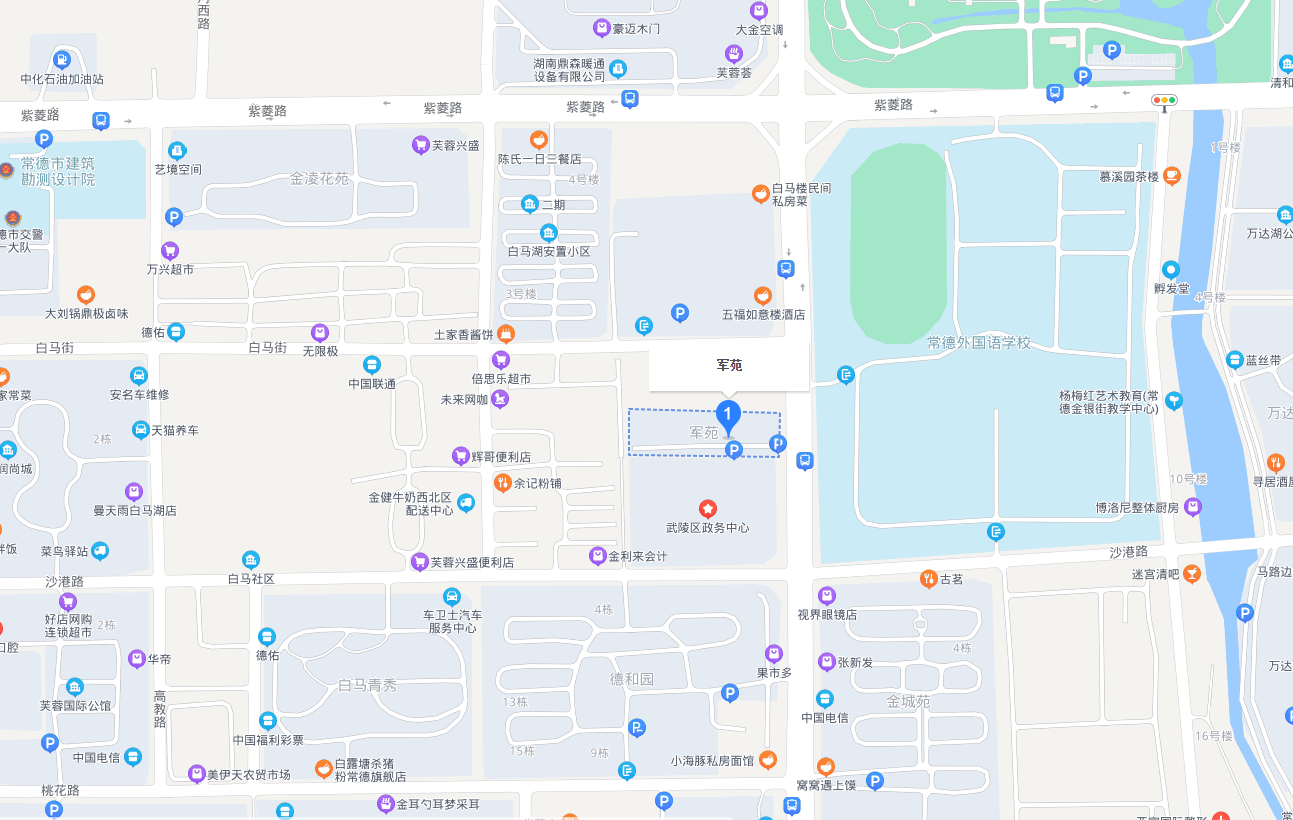The height and width of the screenshot is (820, 1293).
Task: Select the 中化石油加油站 gas station marker
Action: pos(62,60)
